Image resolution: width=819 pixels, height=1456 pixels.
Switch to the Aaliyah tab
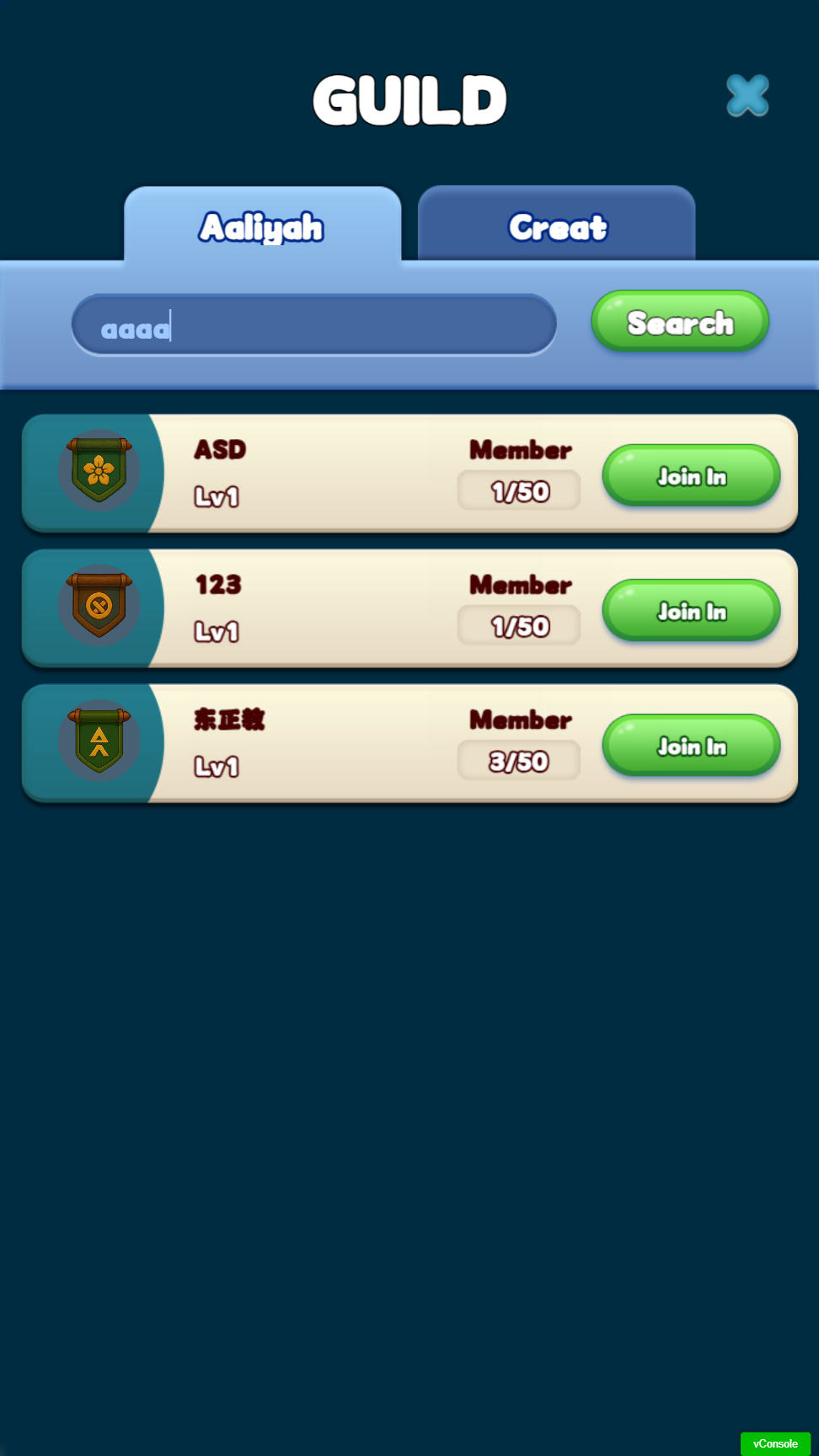pyautogui.click(x=262, y=226)
